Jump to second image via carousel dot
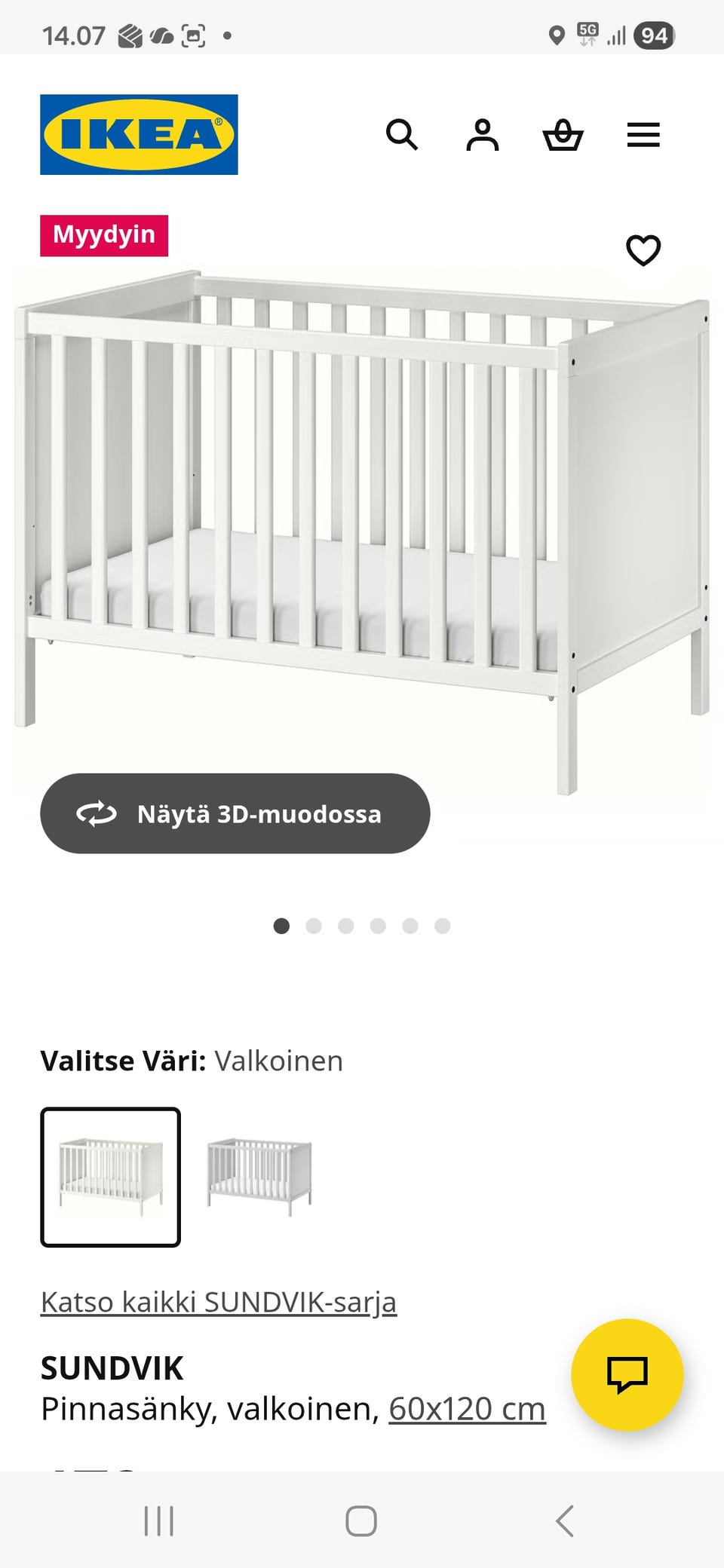 coord(314,926)
